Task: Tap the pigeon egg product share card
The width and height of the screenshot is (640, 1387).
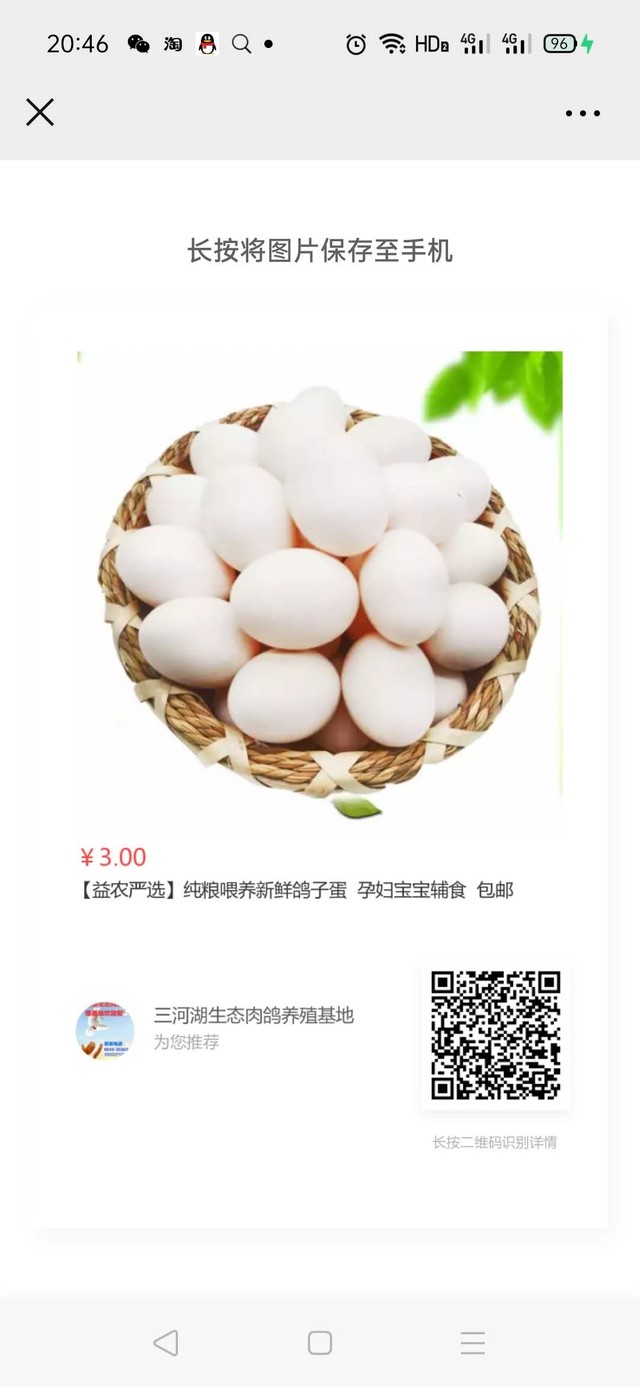Action: (x=320, y=766)
